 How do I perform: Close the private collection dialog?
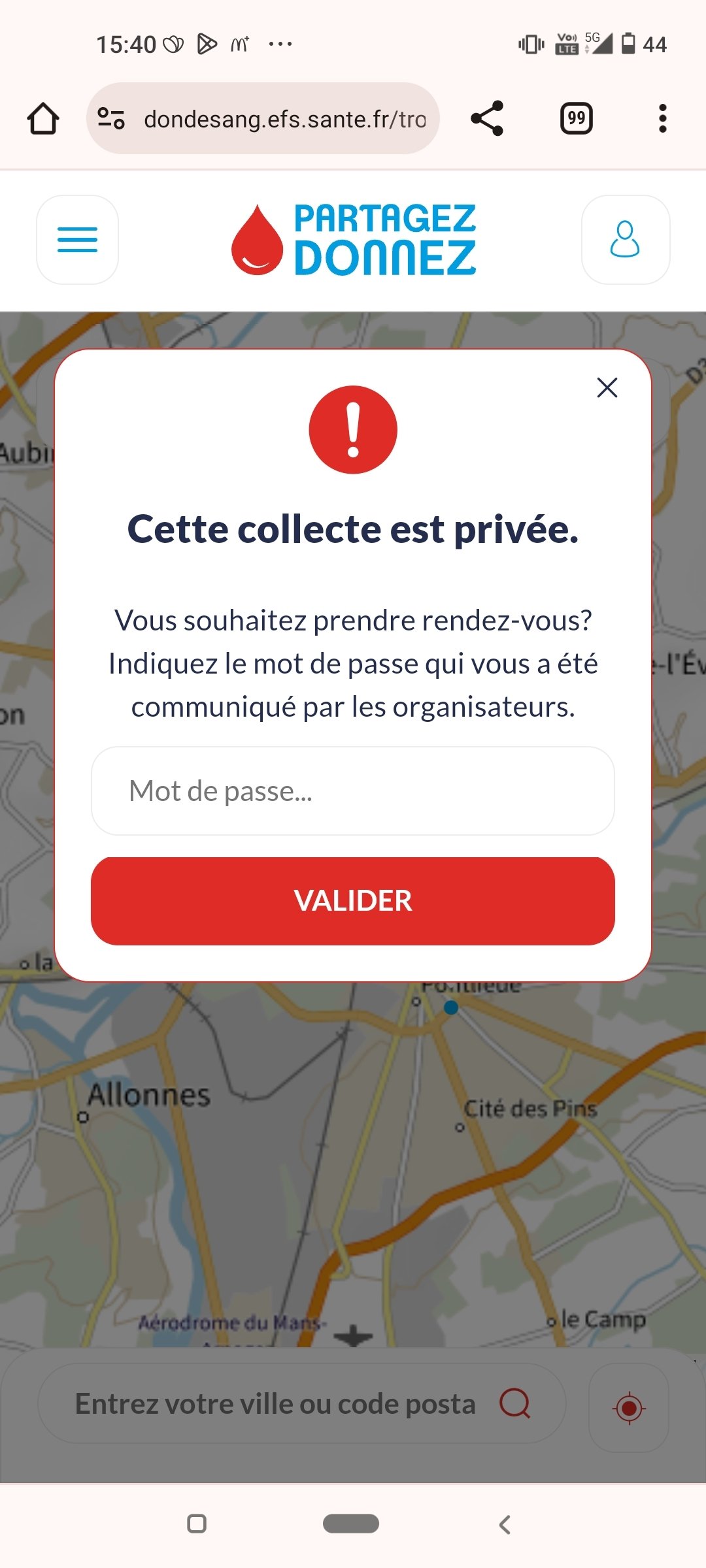607,387
